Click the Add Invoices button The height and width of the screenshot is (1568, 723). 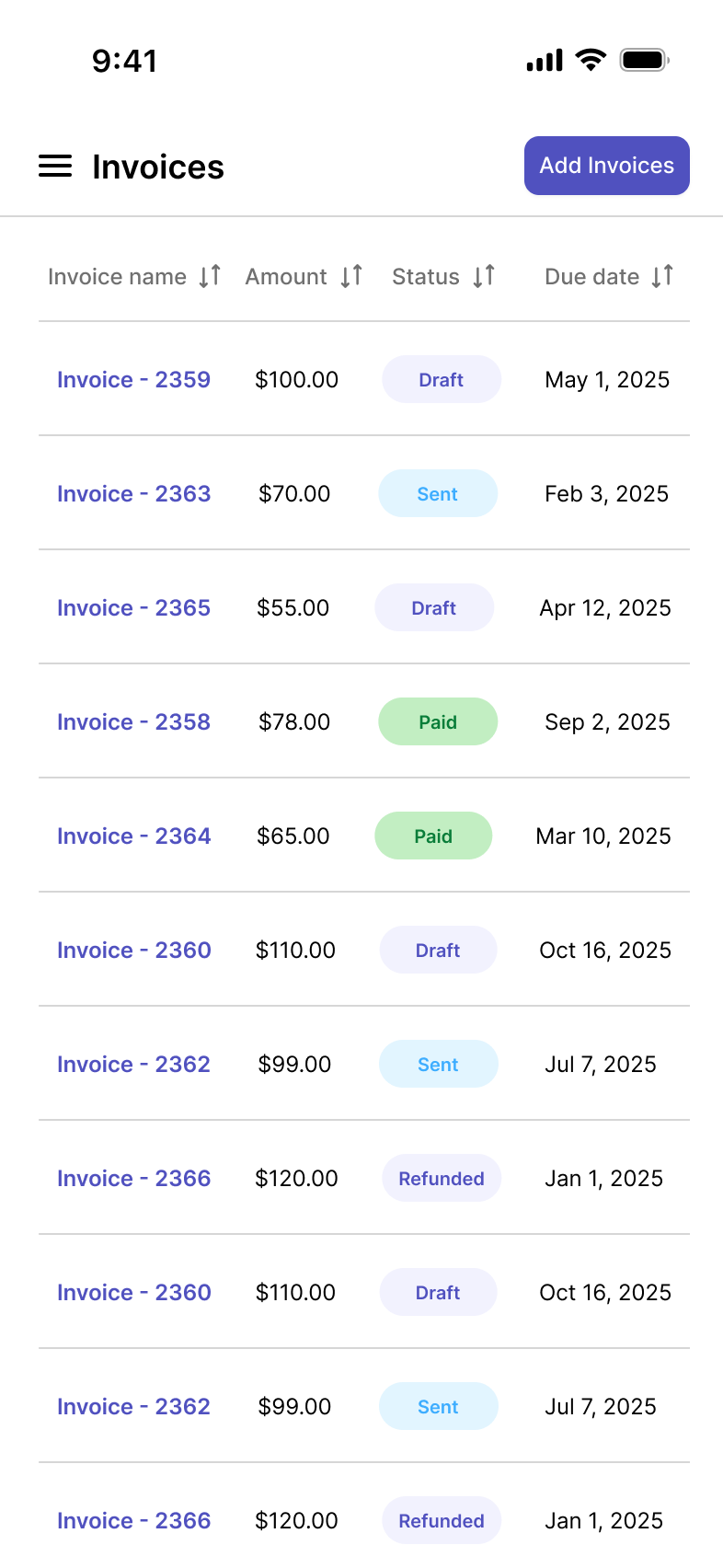[606, 166]
